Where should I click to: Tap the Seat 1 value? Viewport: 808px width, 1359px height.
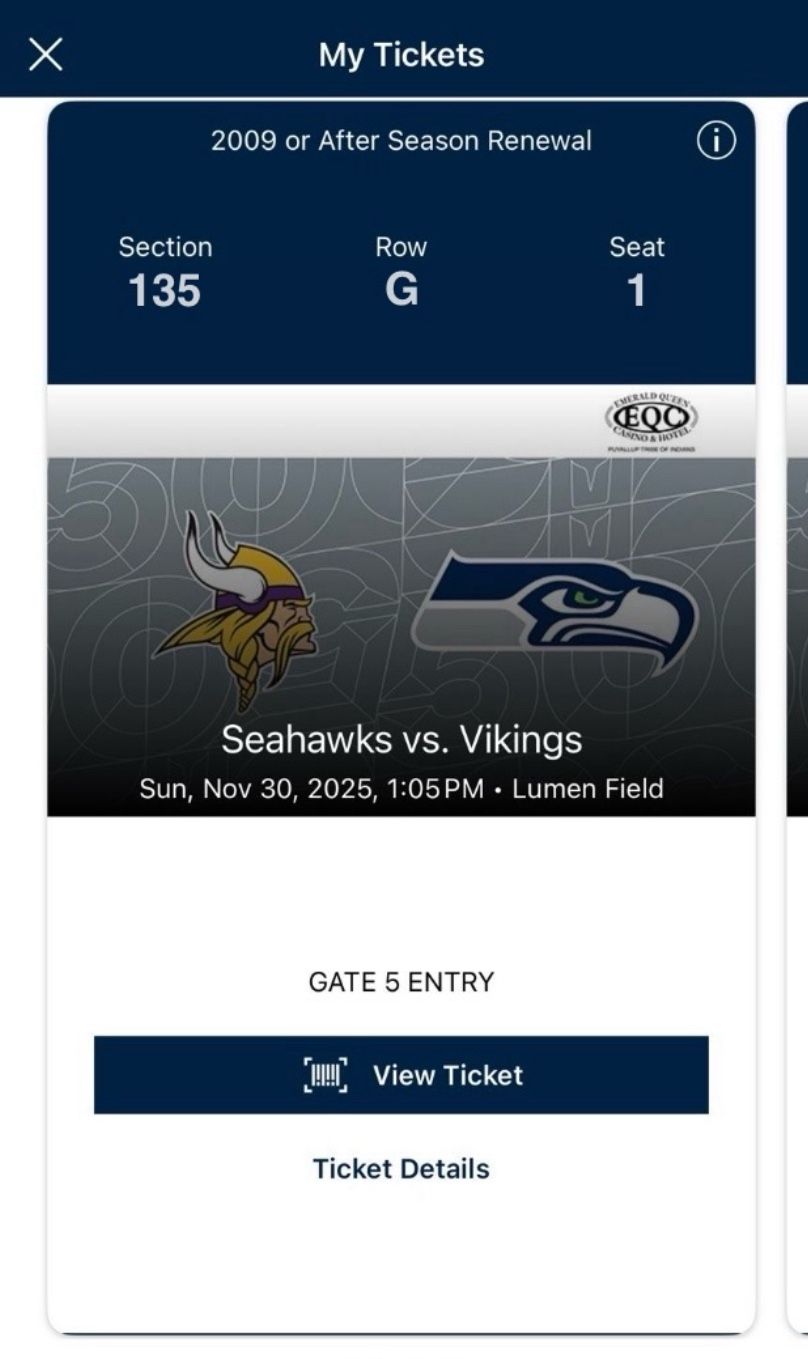point(638,289)
